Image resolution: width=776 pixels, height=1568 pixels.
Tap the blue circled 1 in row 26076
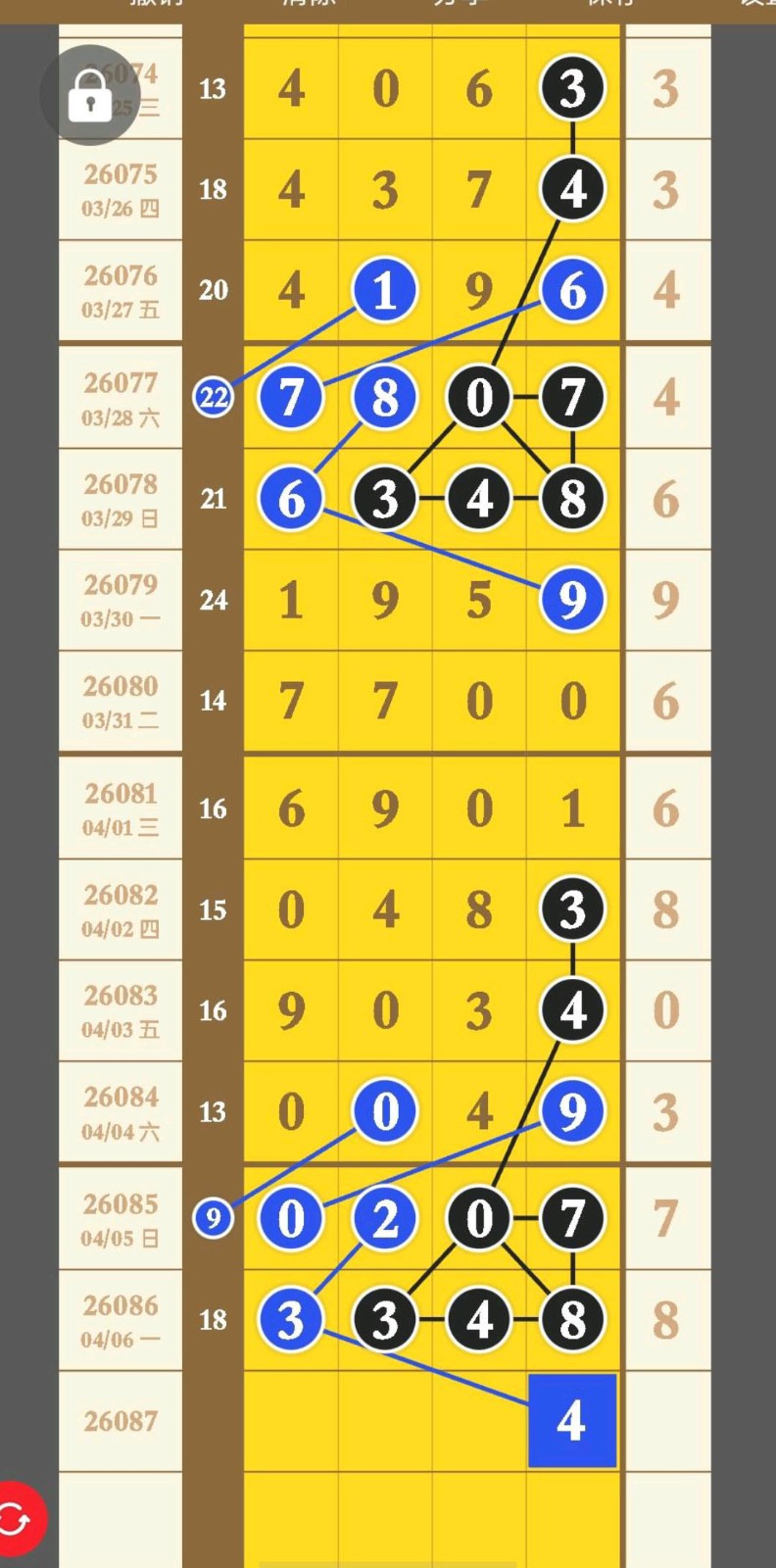[384, 290]
